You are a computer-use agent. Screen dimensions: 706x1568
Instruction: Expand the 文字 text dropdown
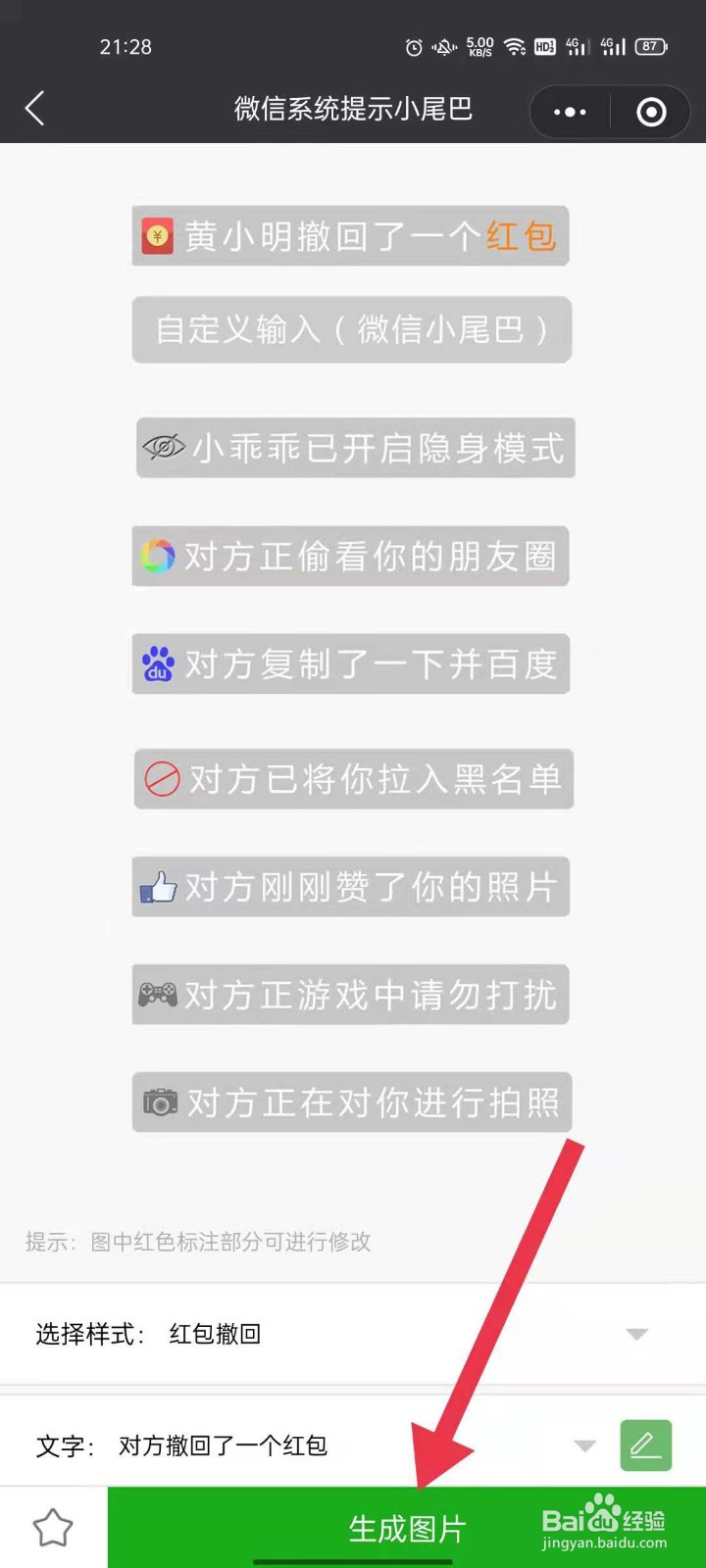click(584, 1445)
